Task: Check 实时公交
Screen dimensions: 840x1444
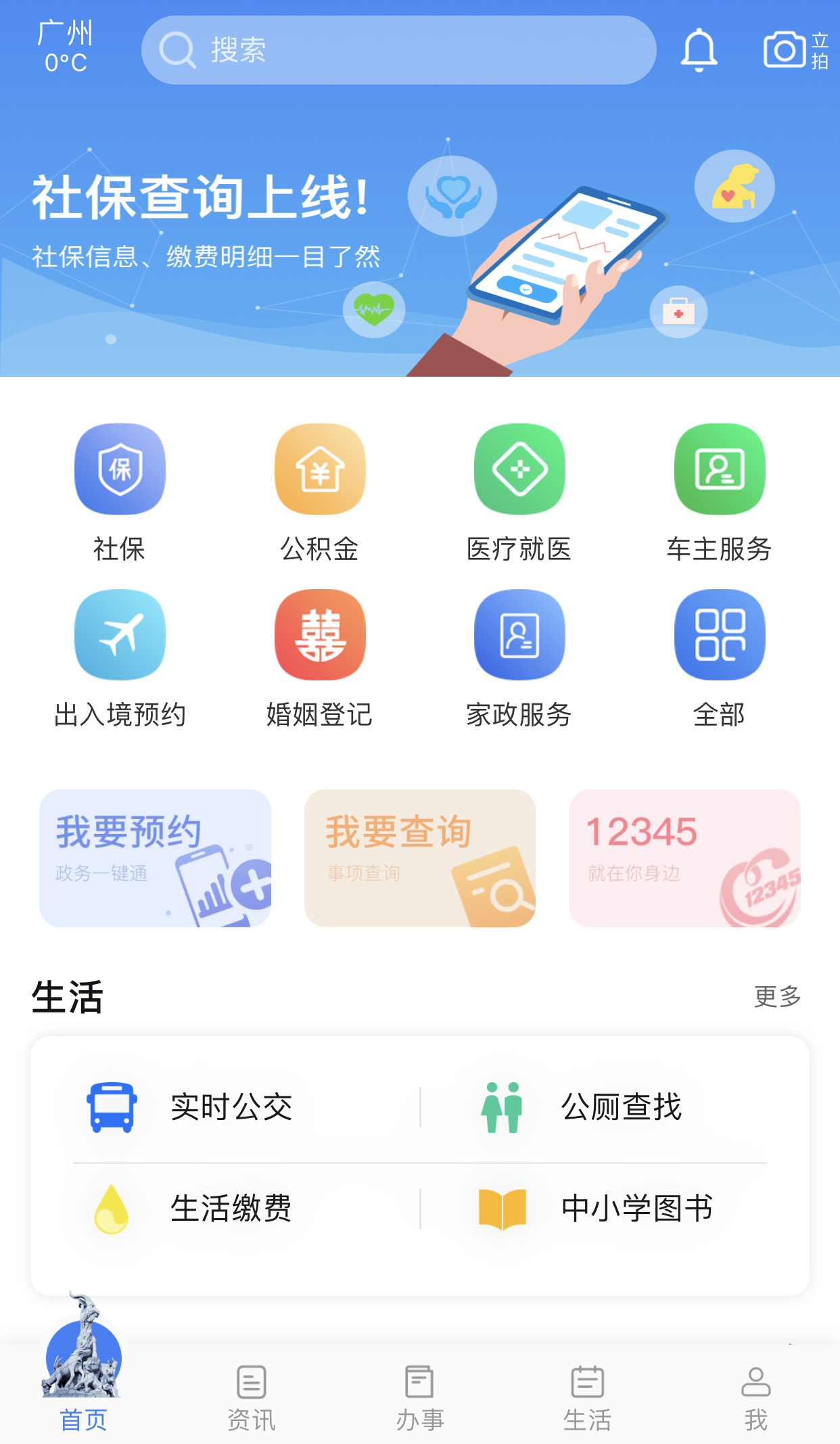Action: coord(230,1107)
